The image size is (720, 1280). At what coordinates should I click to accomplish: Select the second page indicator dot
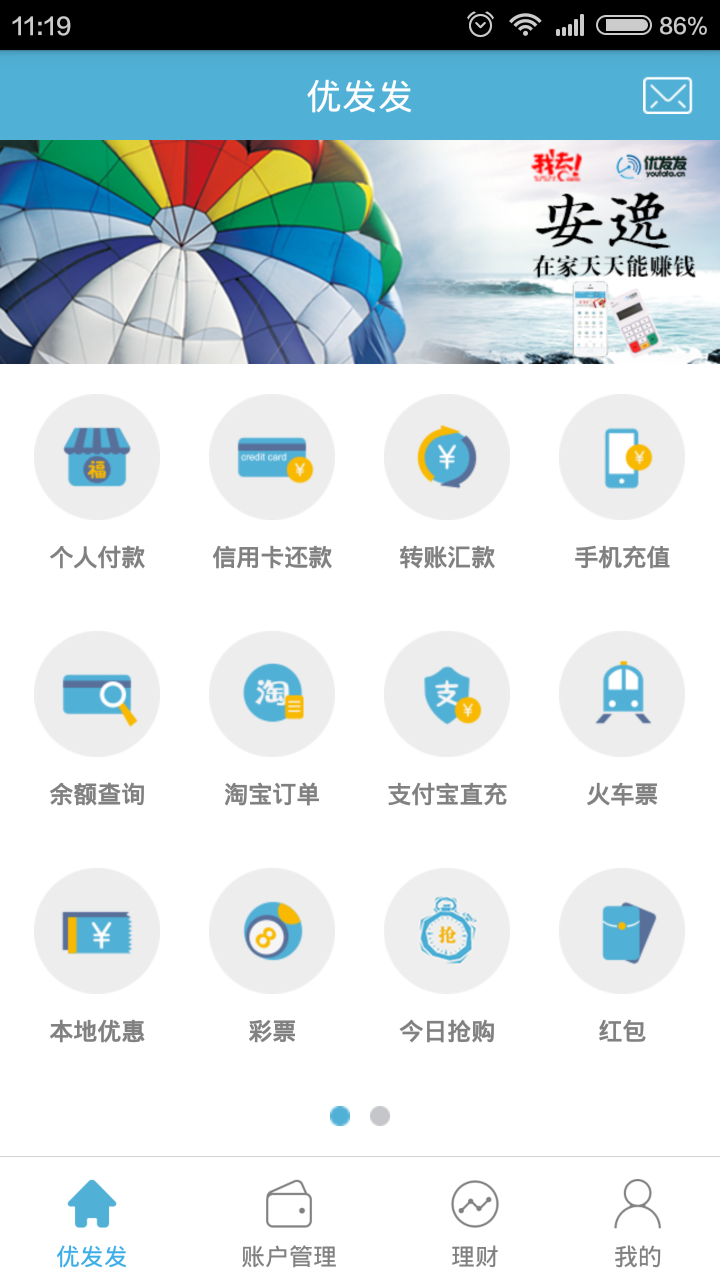click(378, 1116)
